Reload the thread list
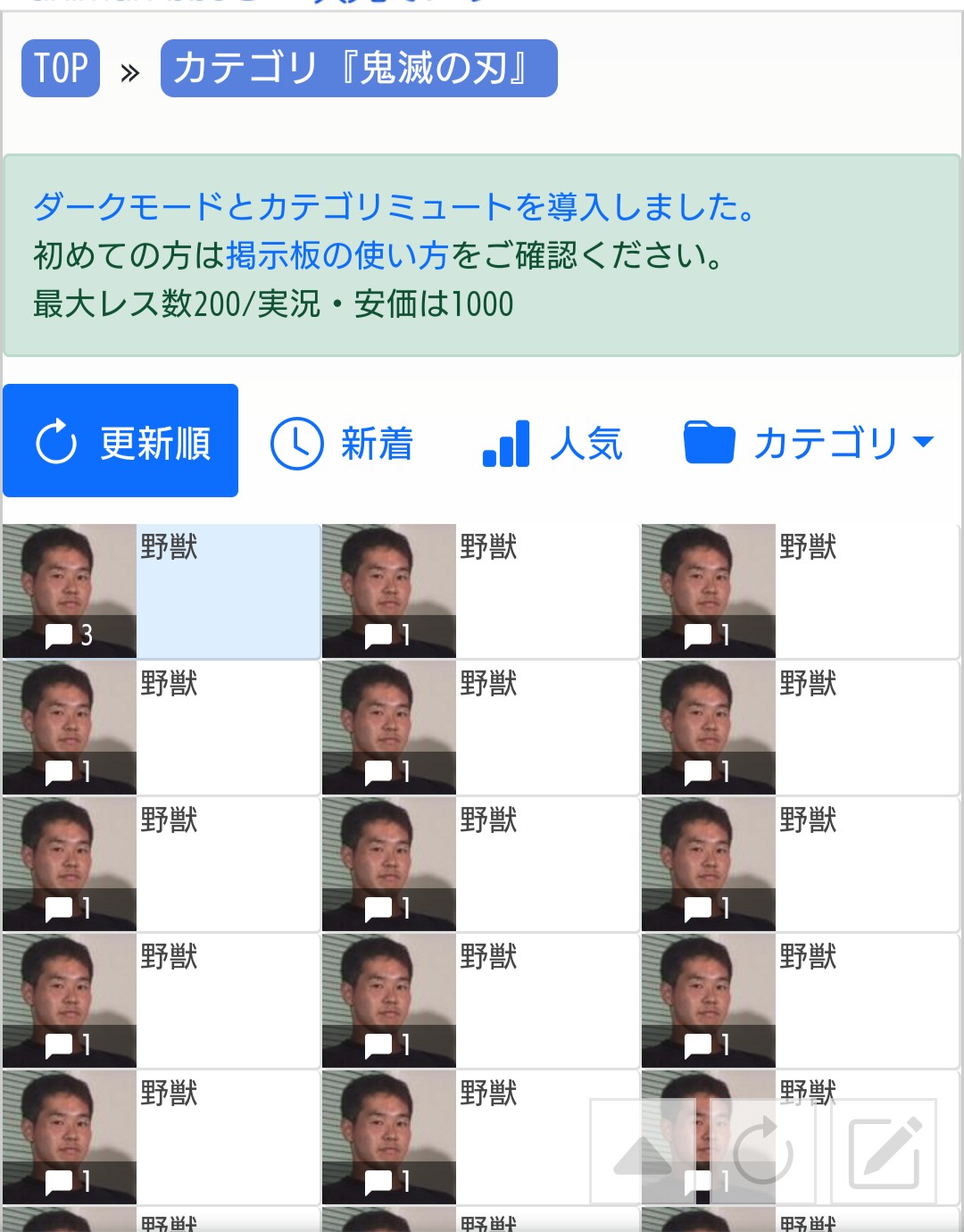Viewport: 964px width, 1232px height. point(763,1152)
